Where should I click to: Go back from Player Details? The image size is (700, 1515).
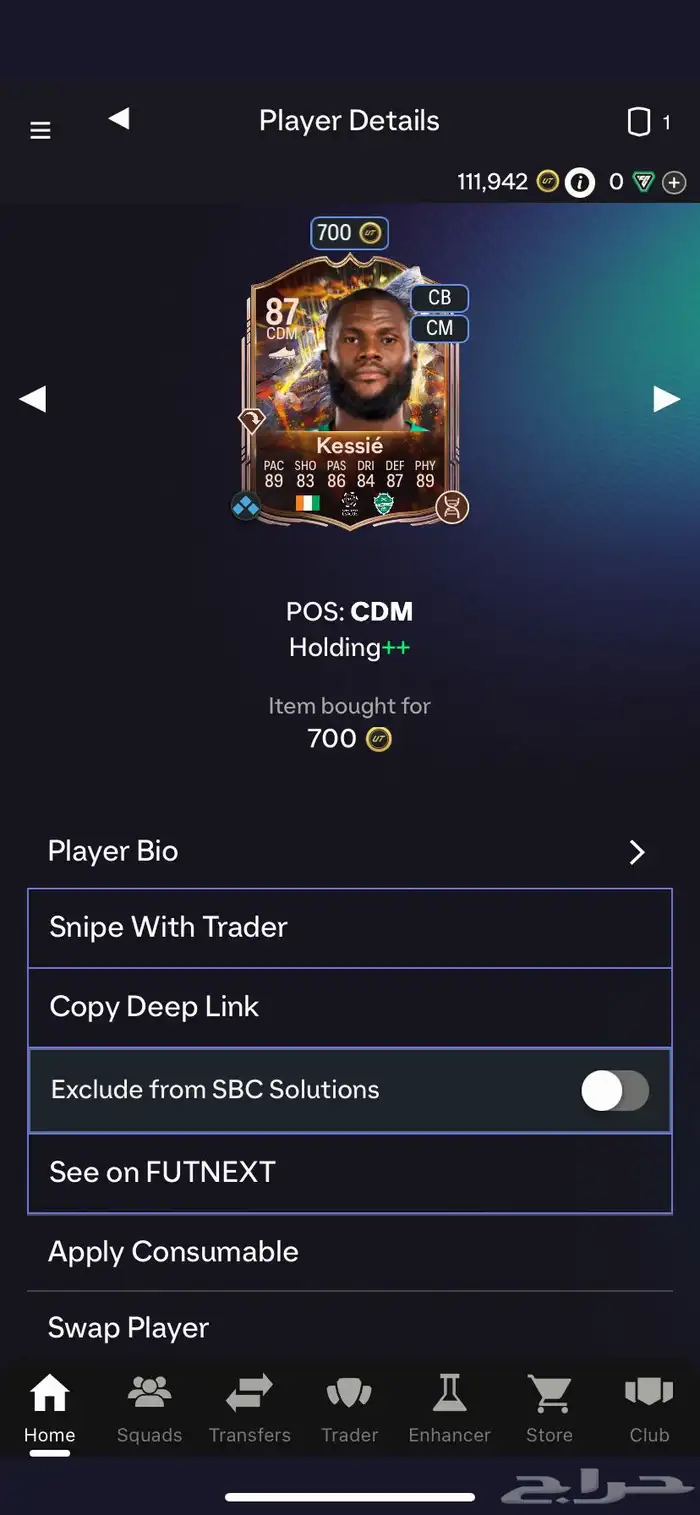(x=119, y=119)
